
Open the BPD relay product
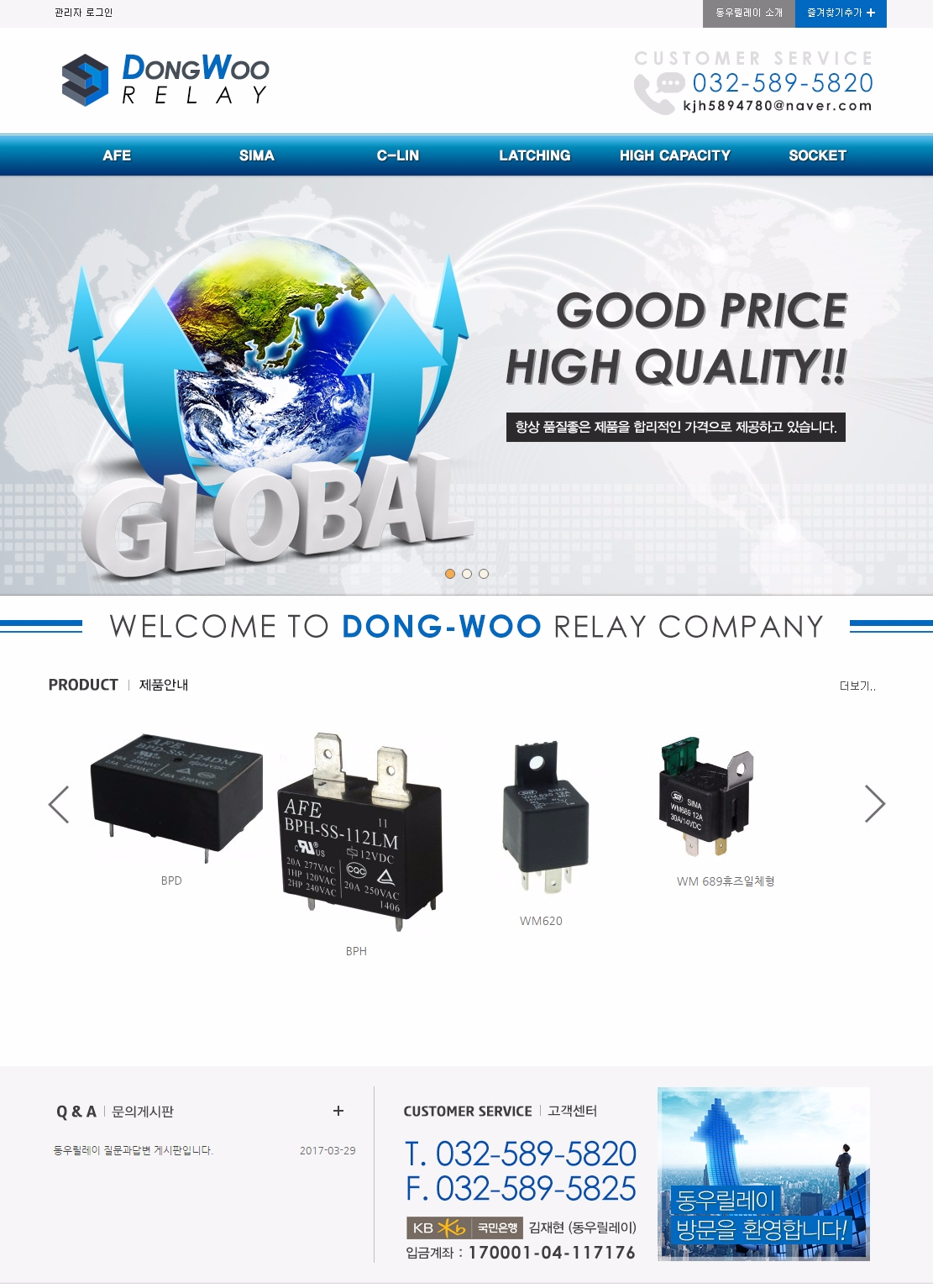[175, 798]
